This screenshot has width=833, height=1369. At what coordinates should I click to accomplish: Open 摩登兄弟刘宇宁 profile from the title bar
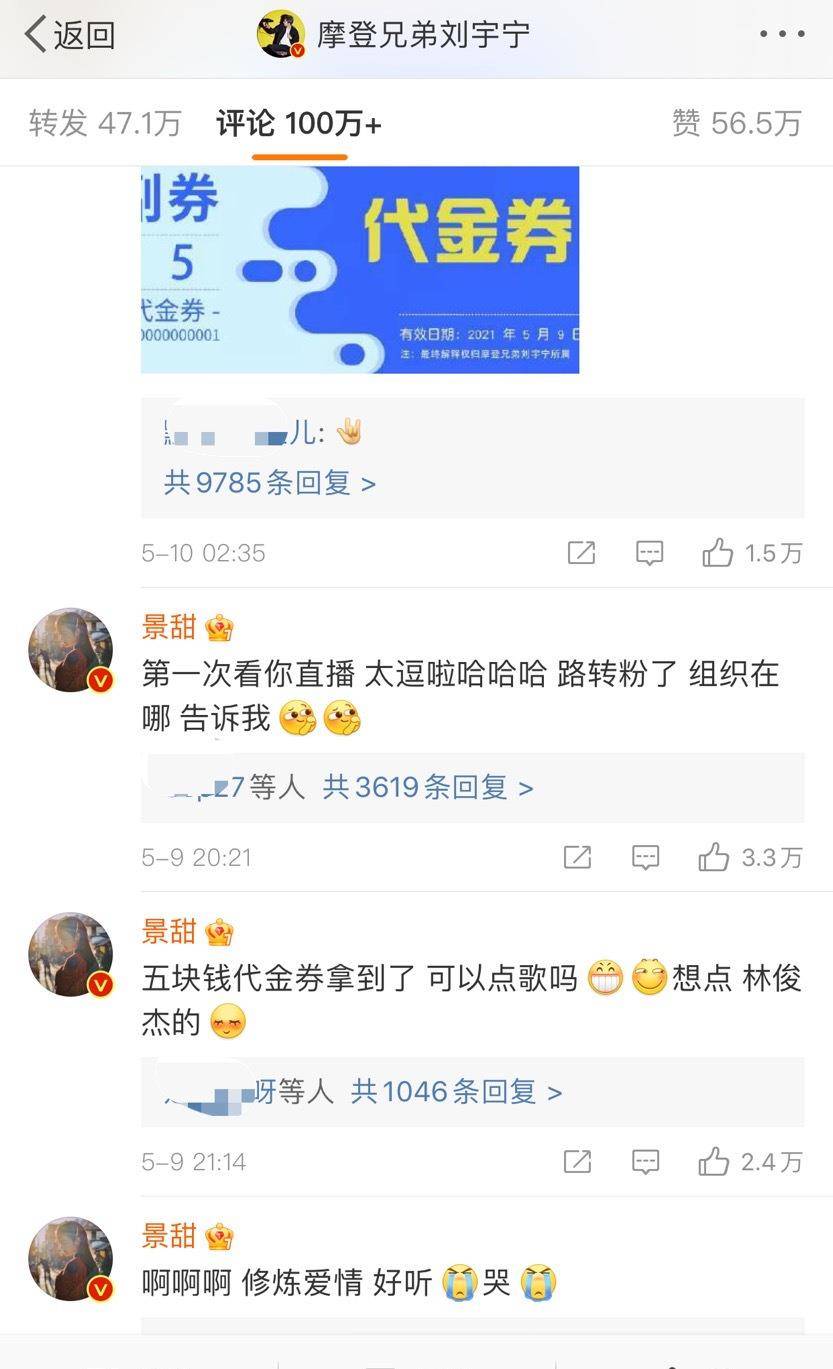424,35
